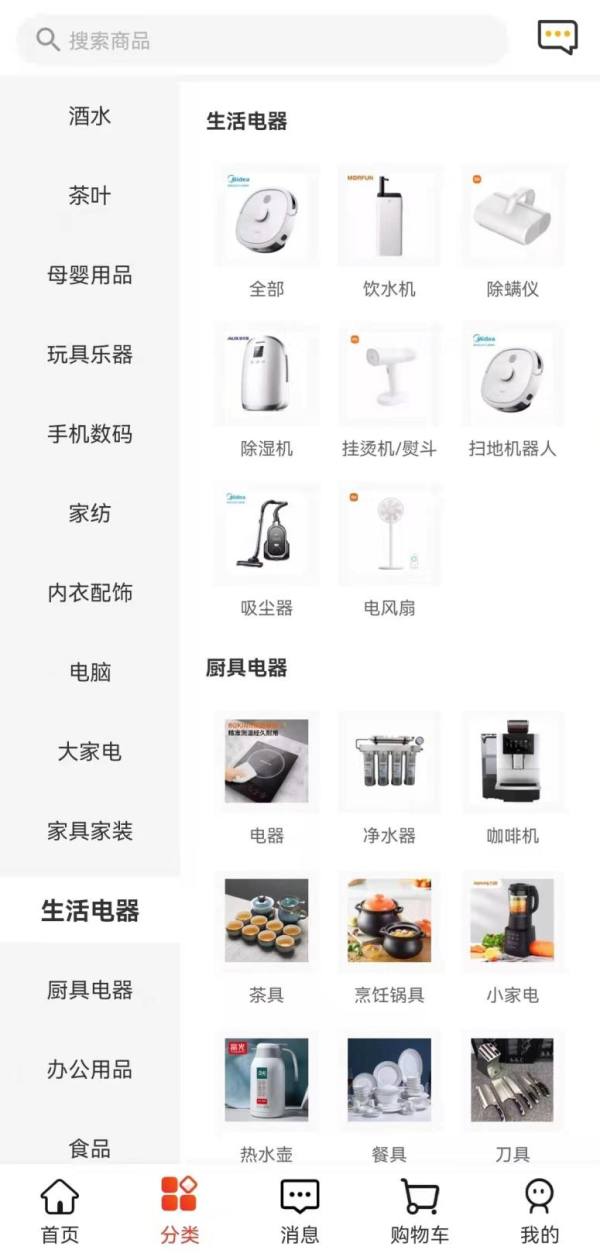Open the 大家电 category

point(90,752)
